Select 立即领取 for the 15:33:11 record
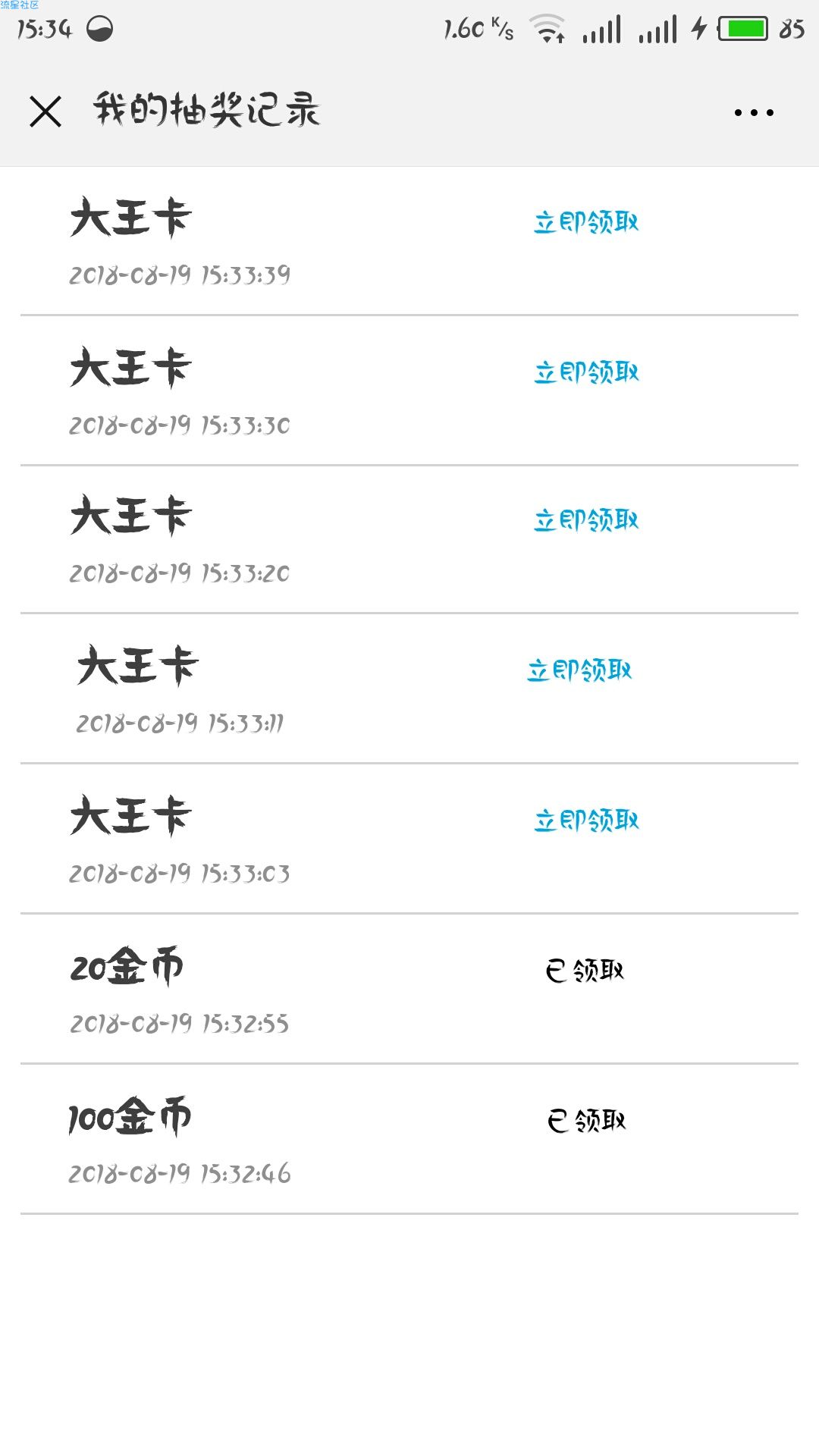Image resolution: width=819 pixels, height=1456 pixels. tap(579, 670)
